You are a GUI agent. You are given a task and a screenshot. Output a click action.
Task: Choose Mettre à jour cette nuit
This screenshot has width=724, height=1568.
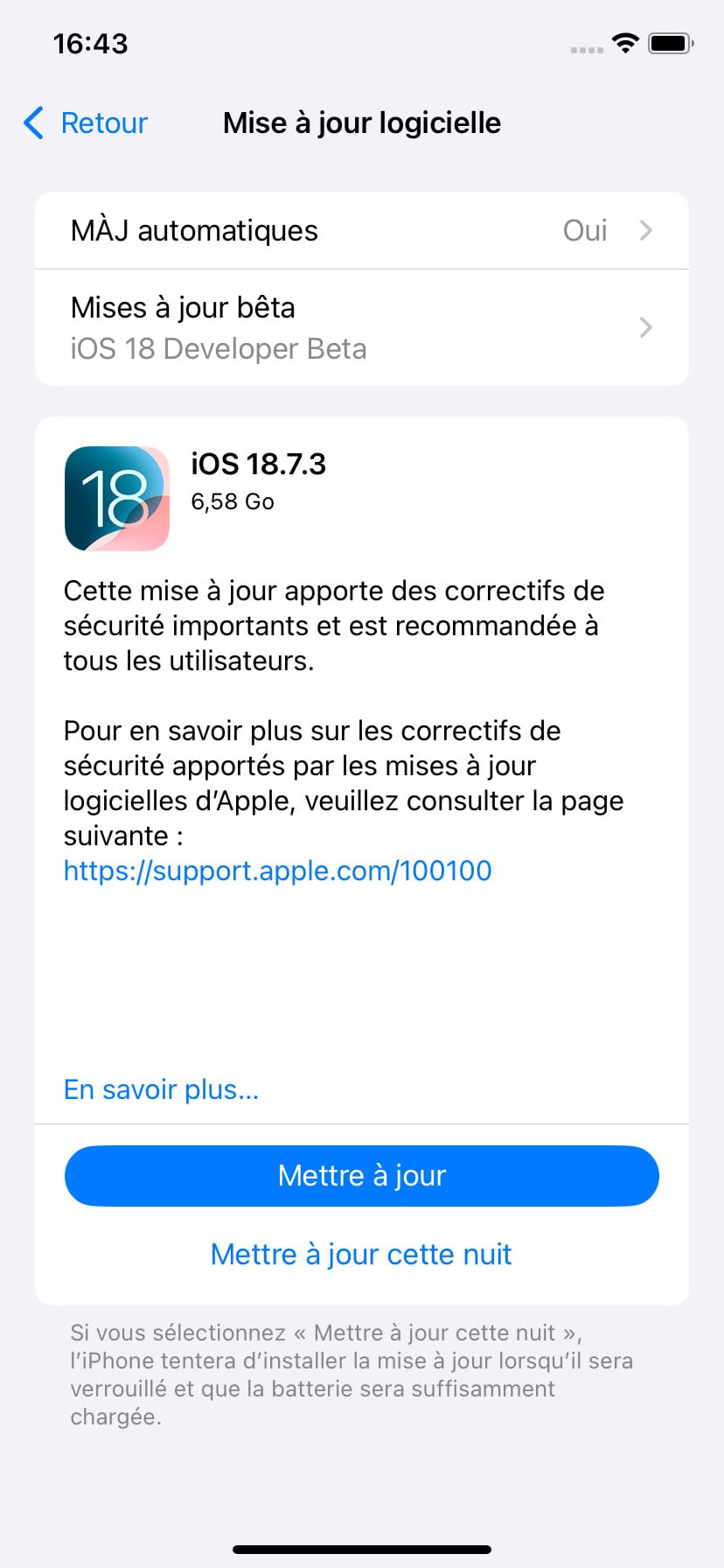click(361, 1254)
